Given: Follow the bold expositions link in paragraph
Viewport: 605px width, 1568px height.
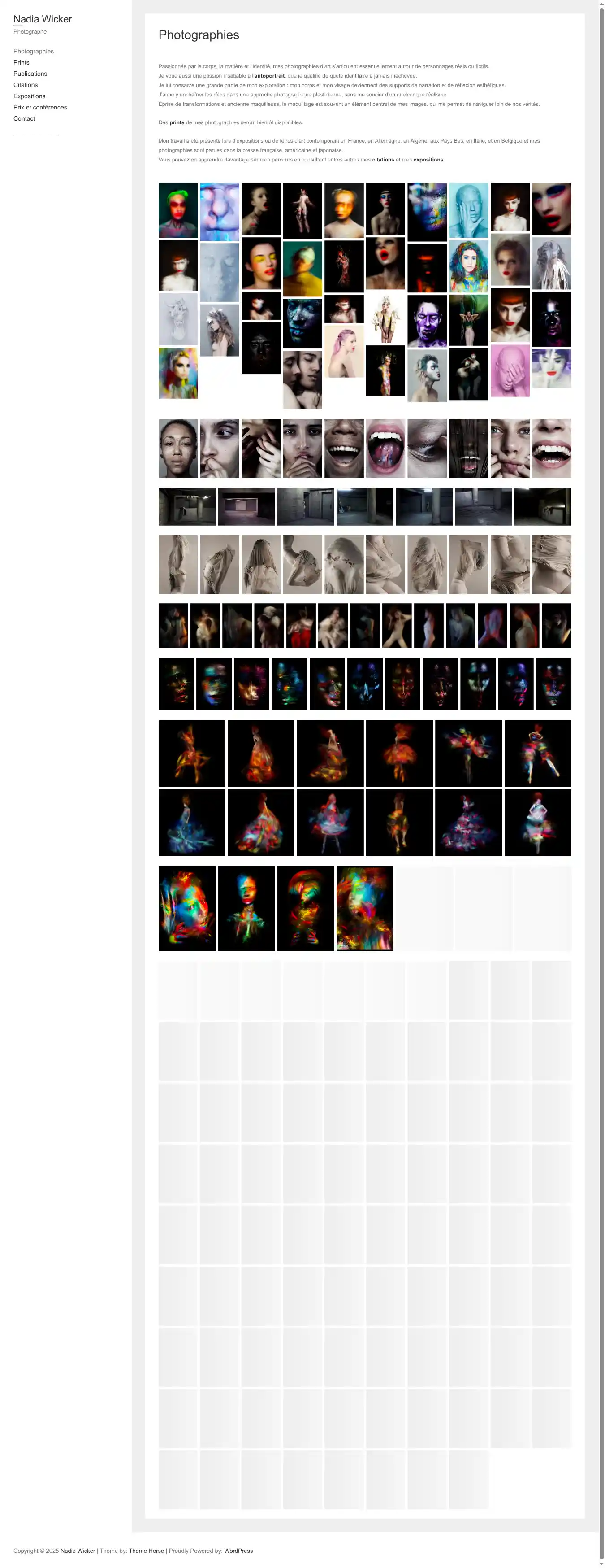Looking at the screenshot, I should coord(428,160).
